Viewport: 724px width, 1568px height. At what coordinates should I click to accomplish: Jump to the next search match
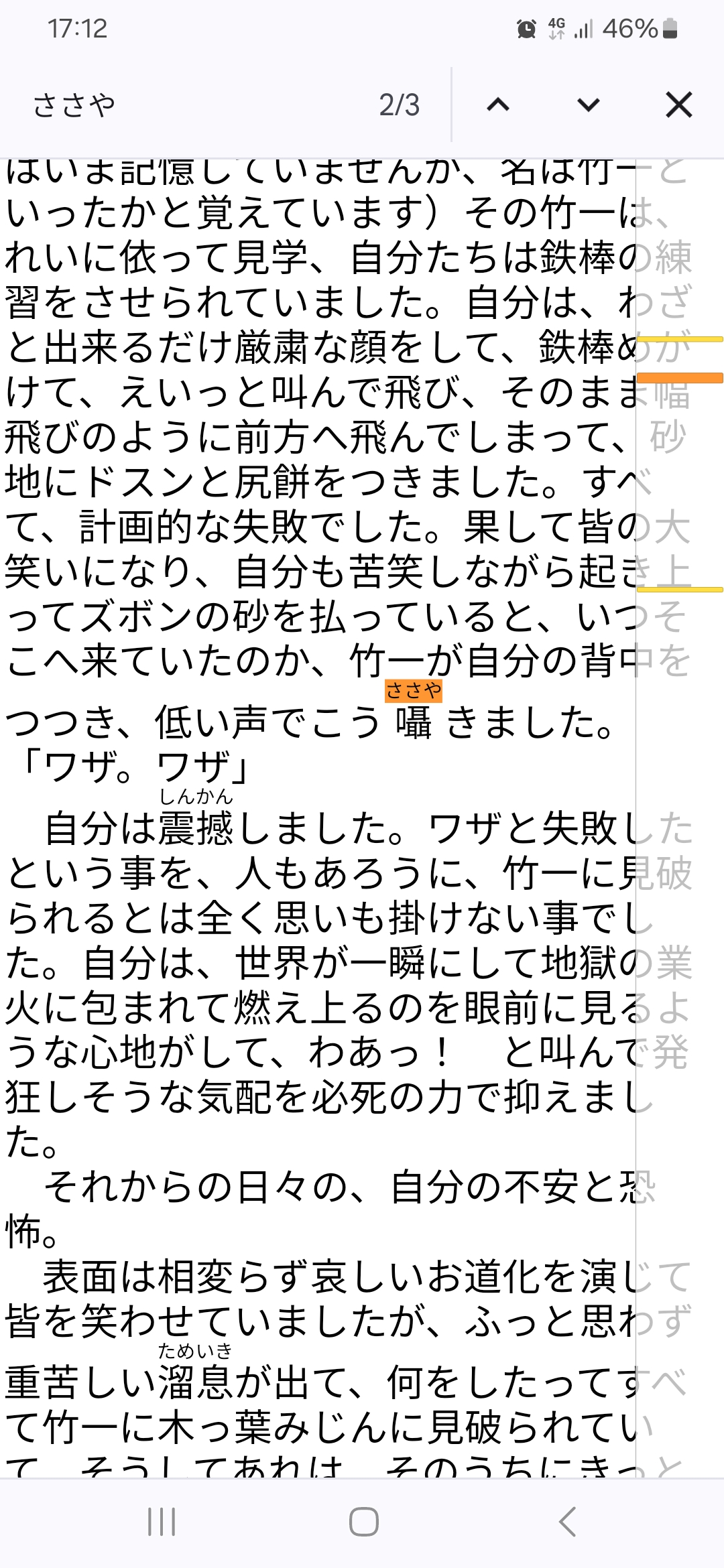[x=588, y=105]
